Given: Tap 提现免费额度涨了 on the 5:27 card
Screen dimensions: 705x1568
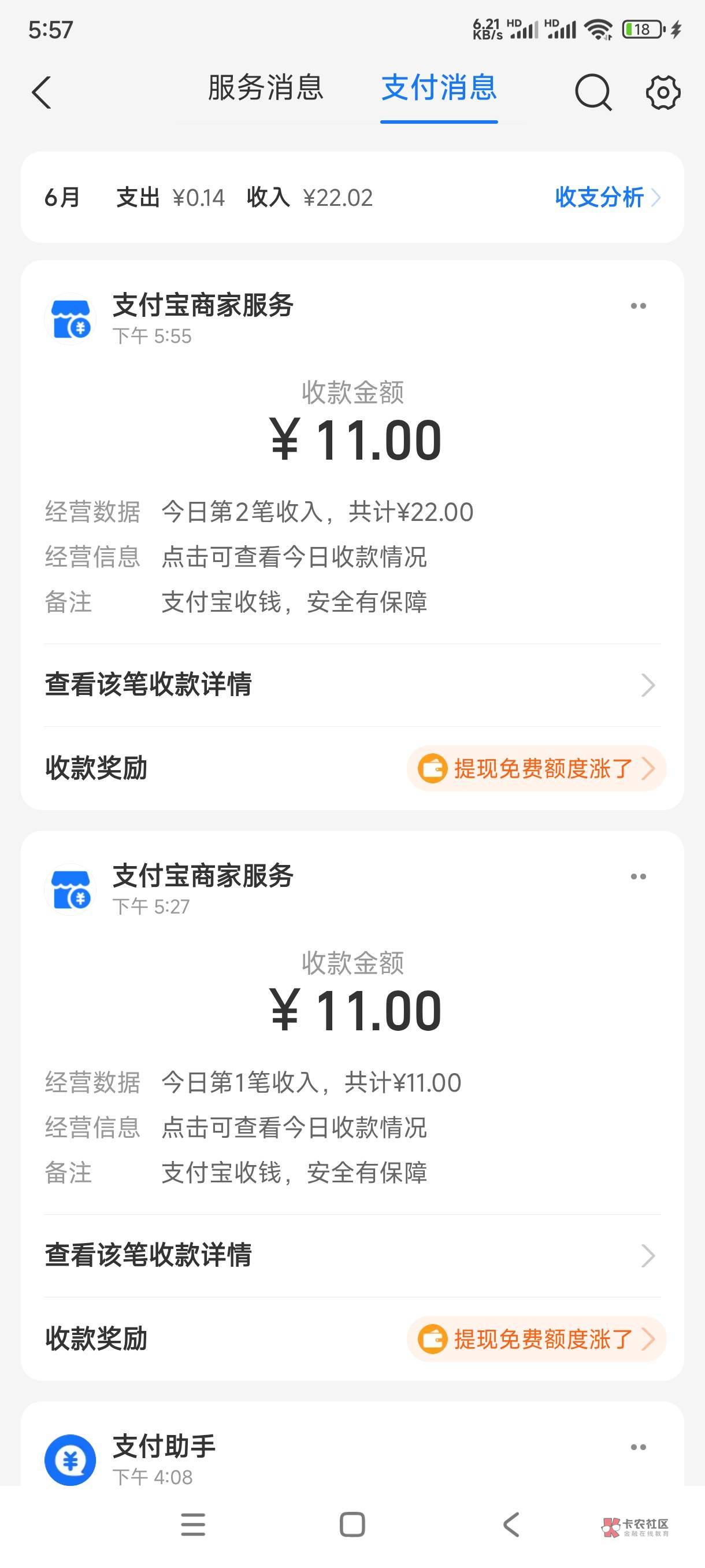Looking at the screenshot, I should (536, 1338).
